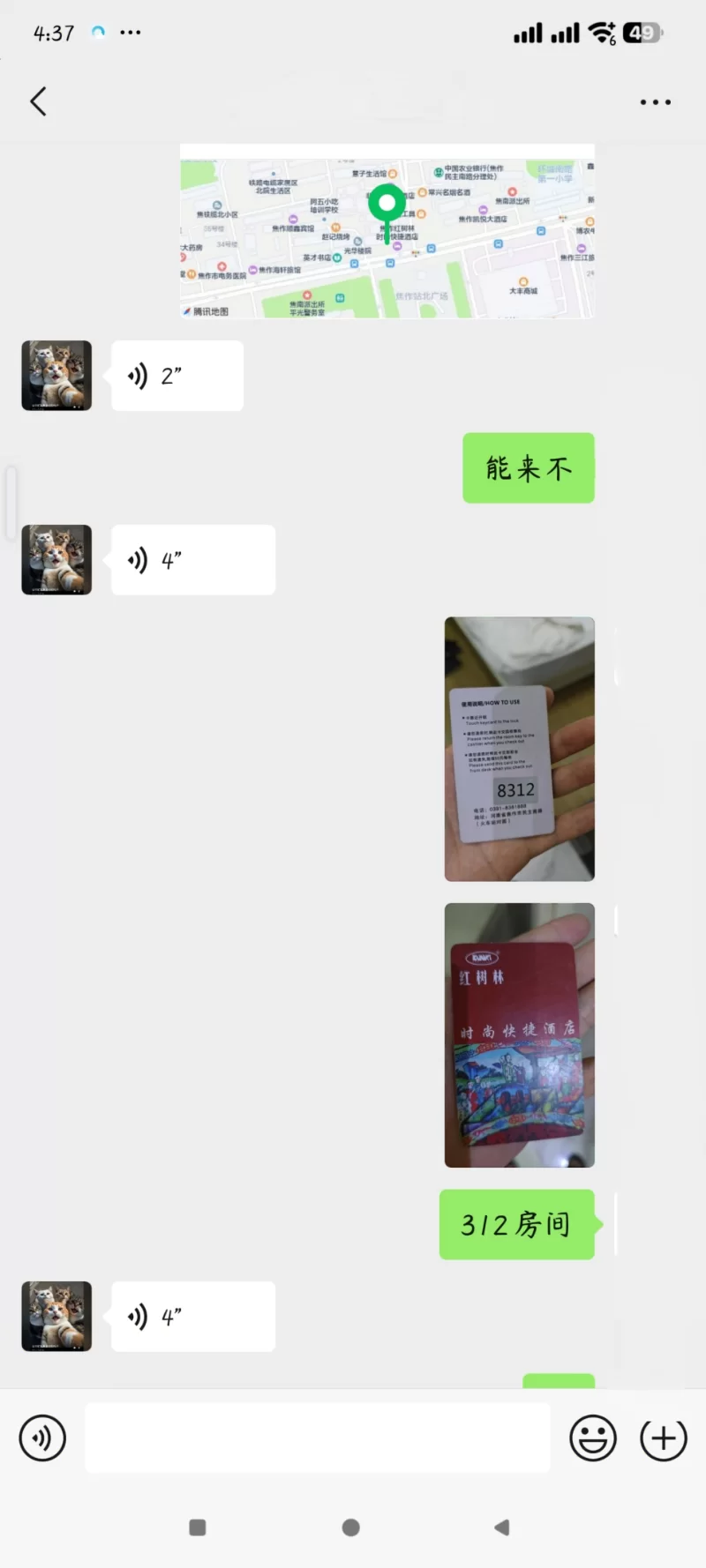Viewport: 706px width, 1568px height.
Task: Open the chat overflow menu
Action: (655, 102)
